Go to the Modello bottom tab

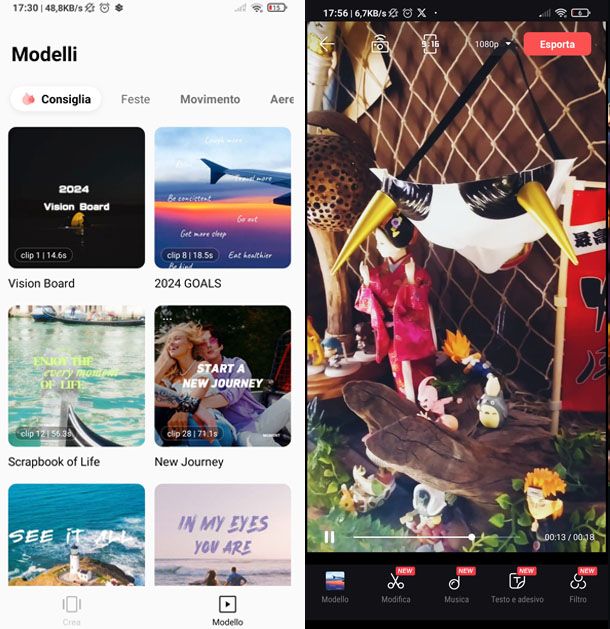tap(227, 609)
